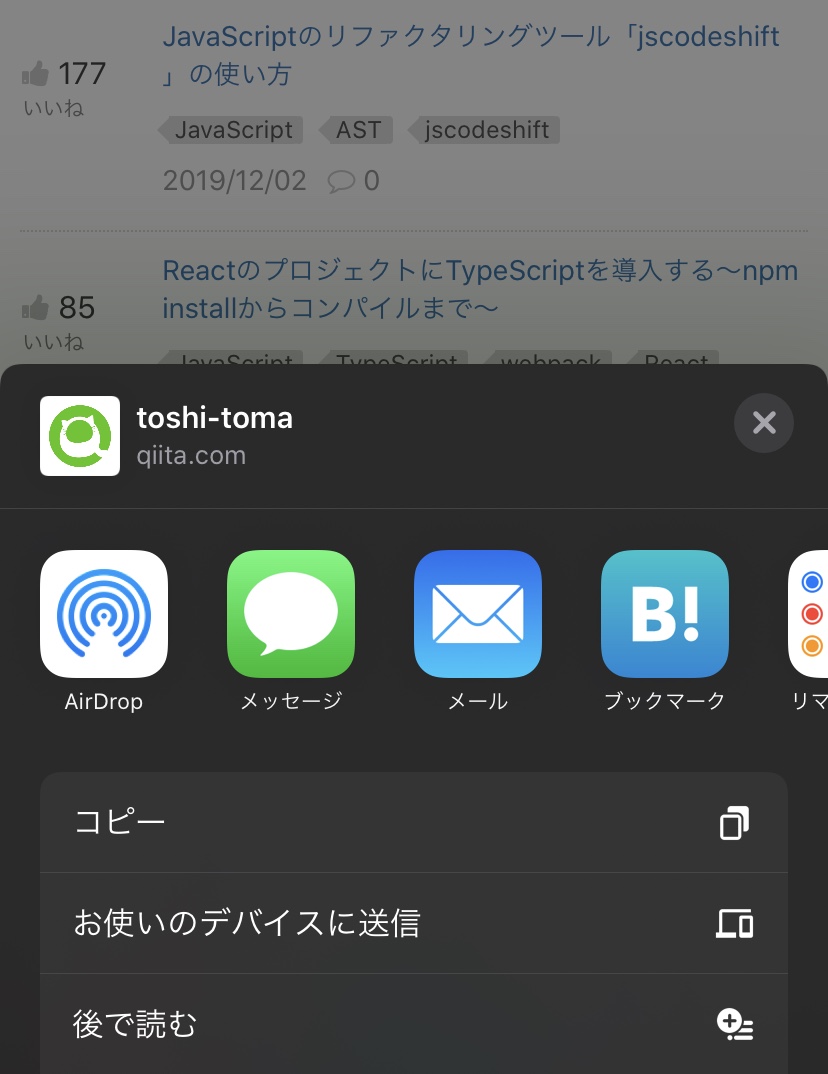
Task: Close the share sheet
Action: tap(764, 423)
